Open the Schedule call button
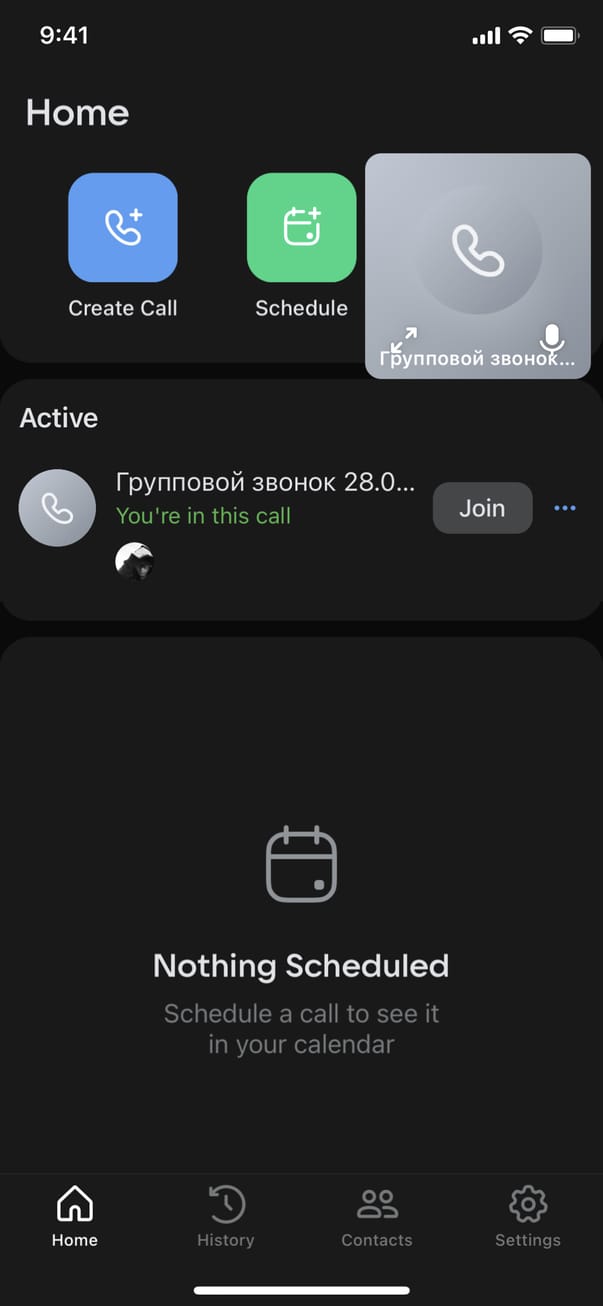Screen dimensions: 603x1306 301,228
